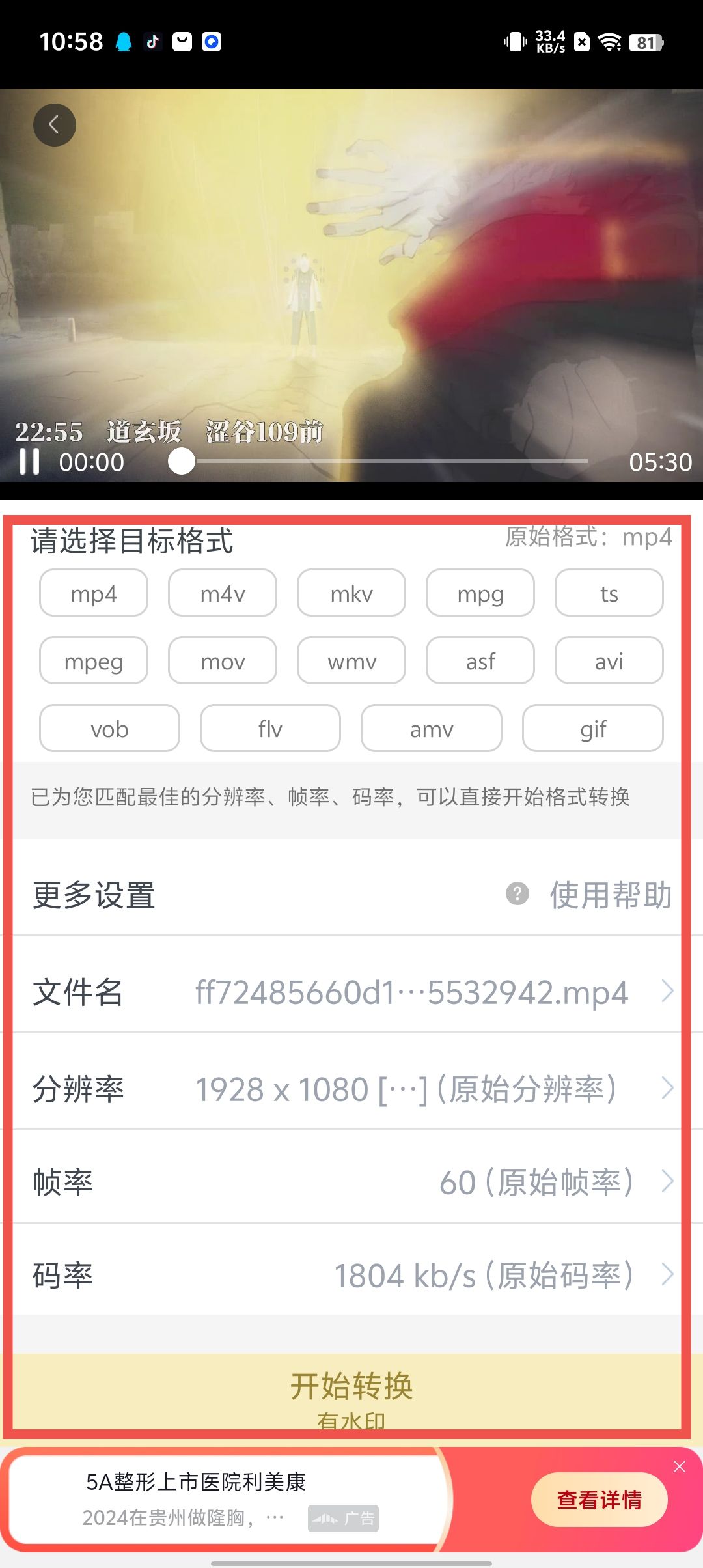Screen dimensions: 703x1568
Task: Open 使用帮助 usage help
Action: click(x=589, y=895)
